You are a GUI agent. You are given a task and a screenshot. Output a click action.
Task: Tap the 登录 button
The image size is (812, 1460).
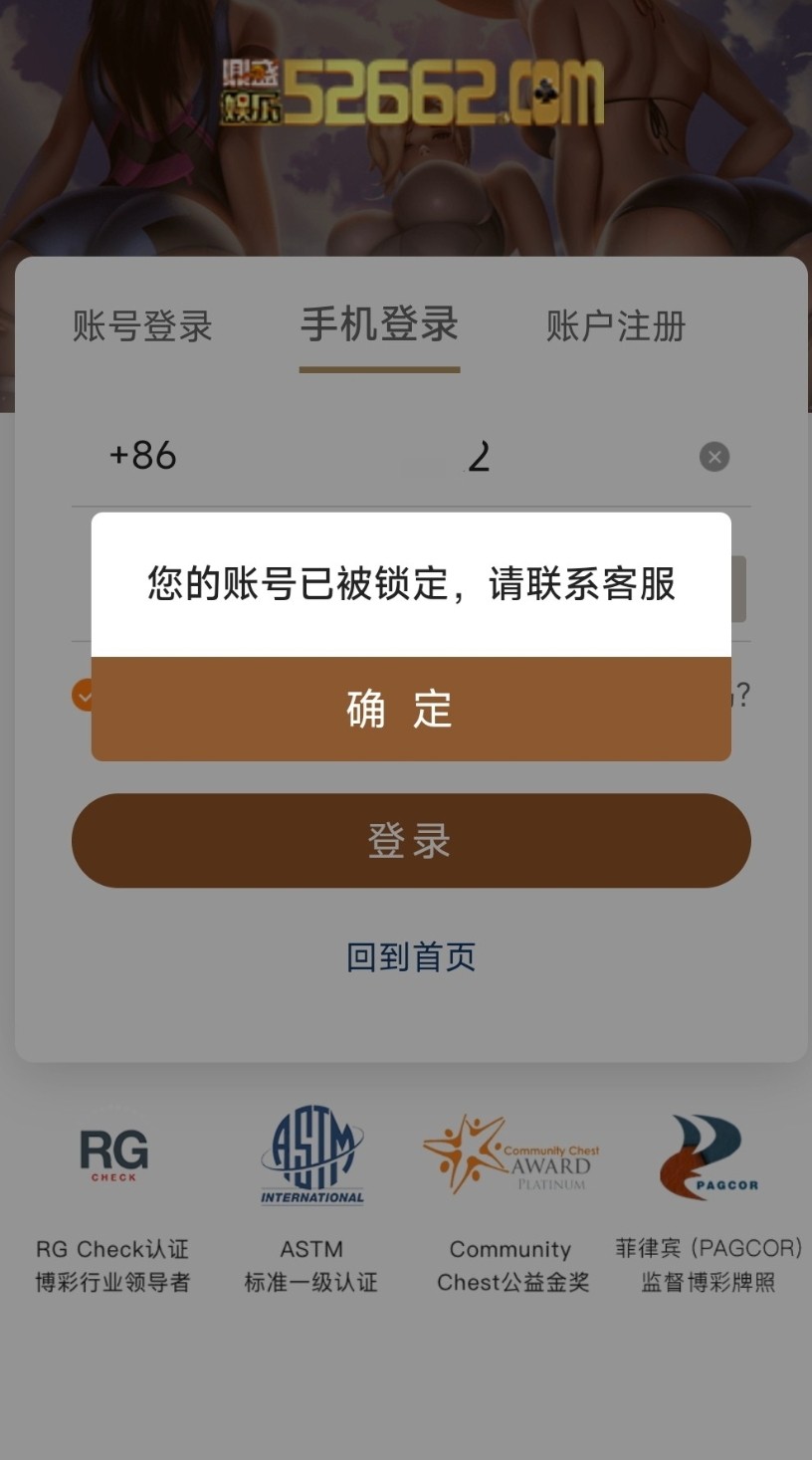[411, 841]
